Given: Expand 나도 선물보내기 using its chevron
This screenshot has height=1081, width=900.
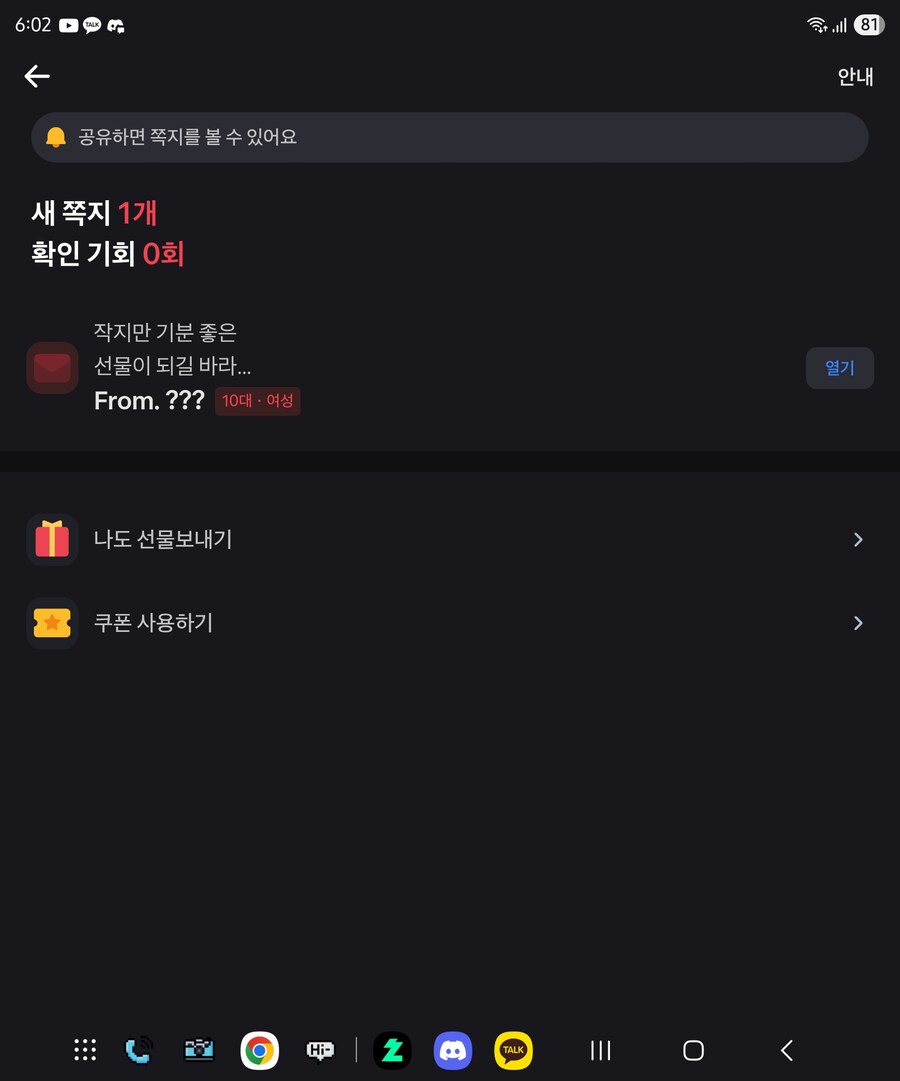Looking at the screenshot, I should click(x=858, y=539).
